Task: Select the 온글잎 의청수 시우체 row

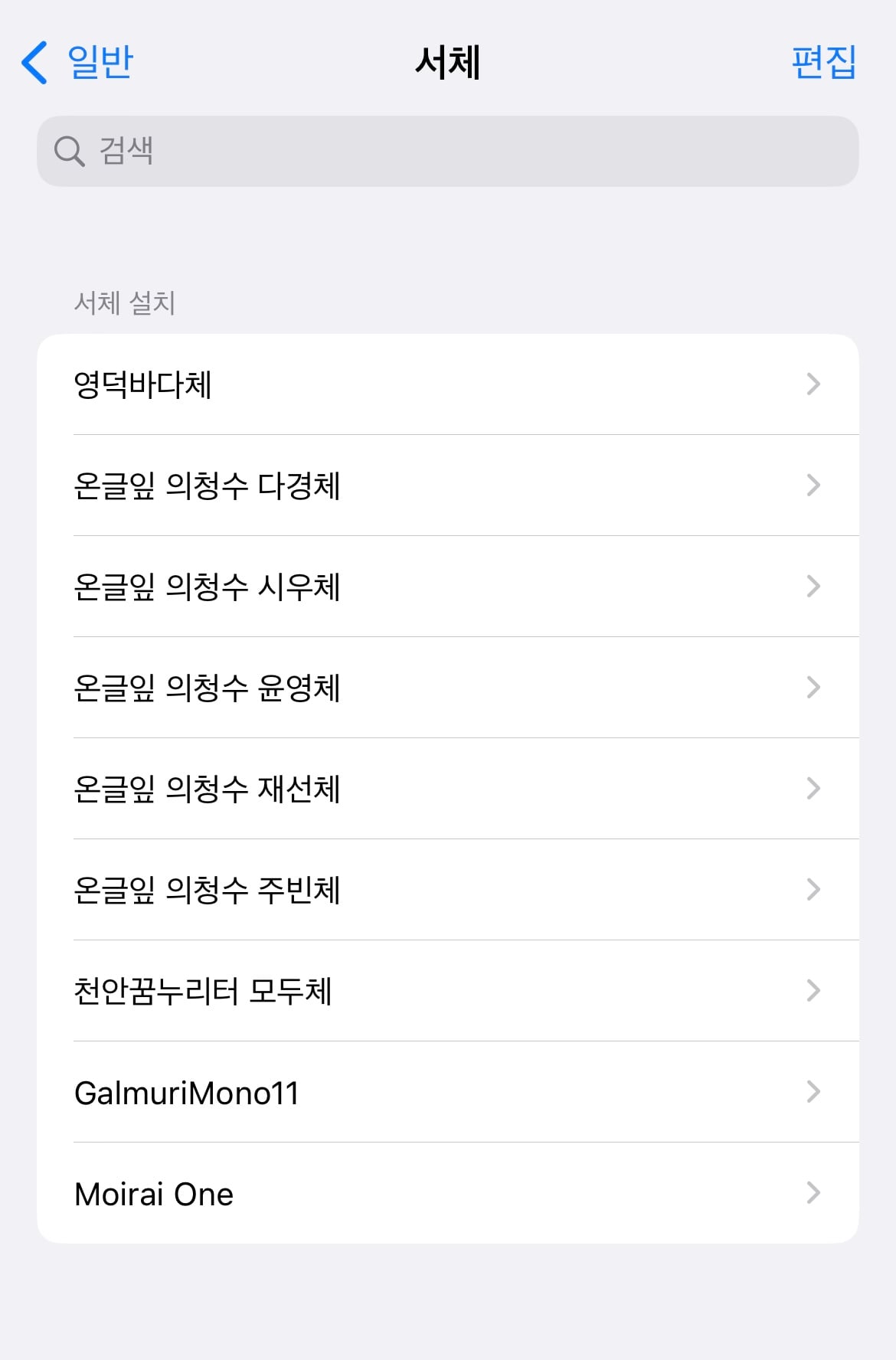Action: coord(447,587)
